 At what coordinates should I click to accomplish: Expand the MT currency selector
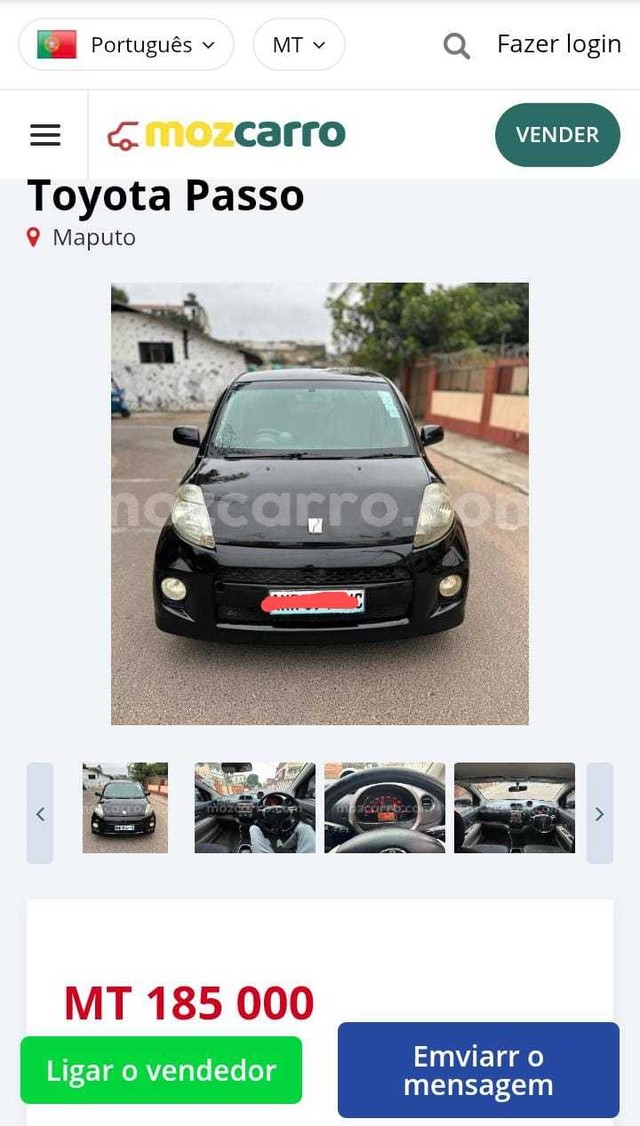(x=299, y=45)
